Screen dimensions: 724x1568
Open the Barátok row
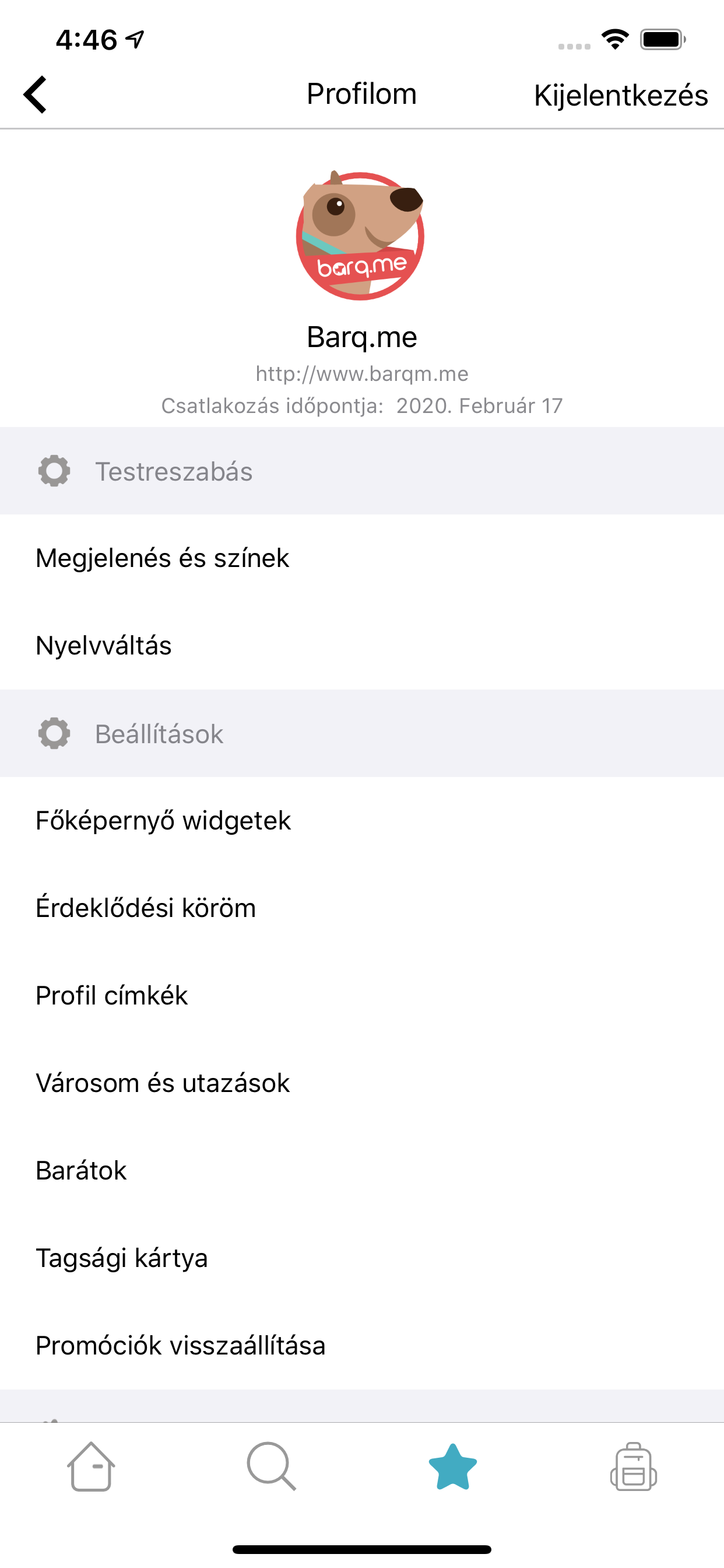click(x=82, y=1170)
